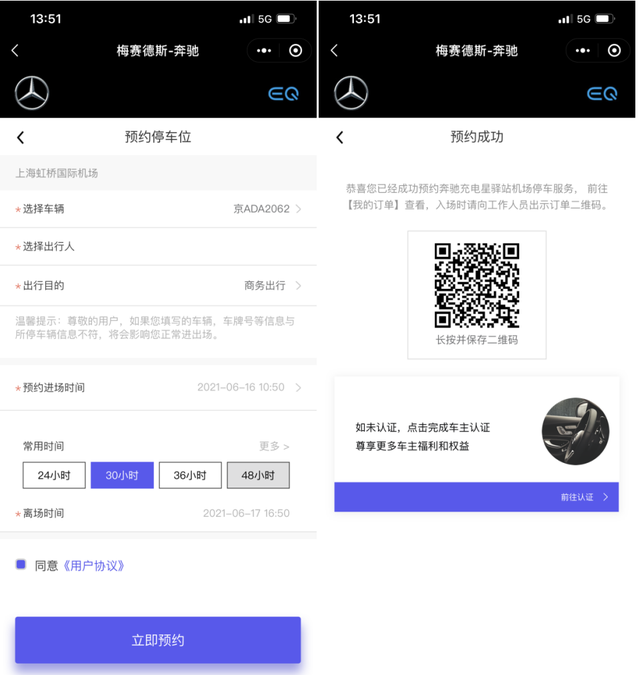The image size is (640, 675).
Task: Choose the 36小时 duration option
Action: [190, 475]
